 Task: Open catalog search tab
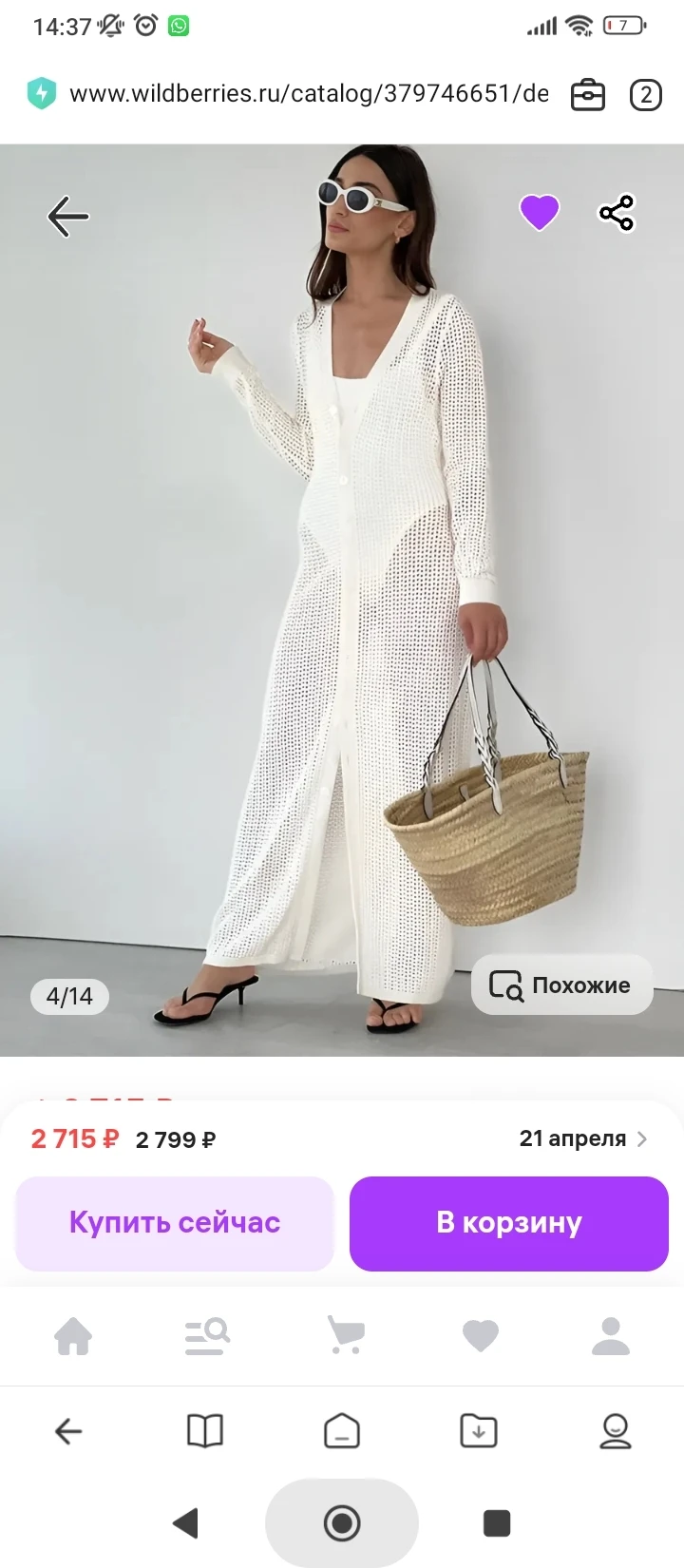(207, 1336)
